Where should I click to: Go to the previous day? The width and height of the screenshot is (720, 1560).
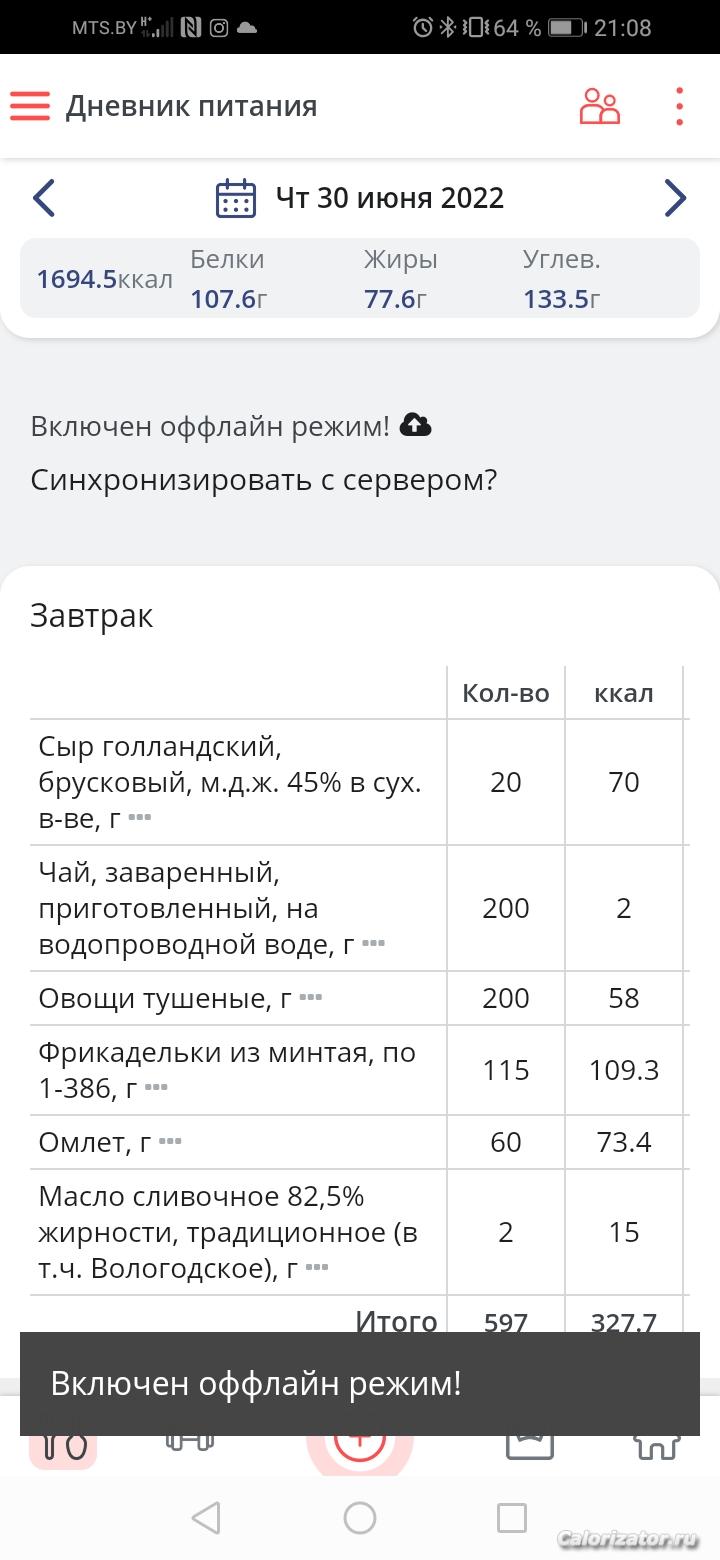(44, 198)
